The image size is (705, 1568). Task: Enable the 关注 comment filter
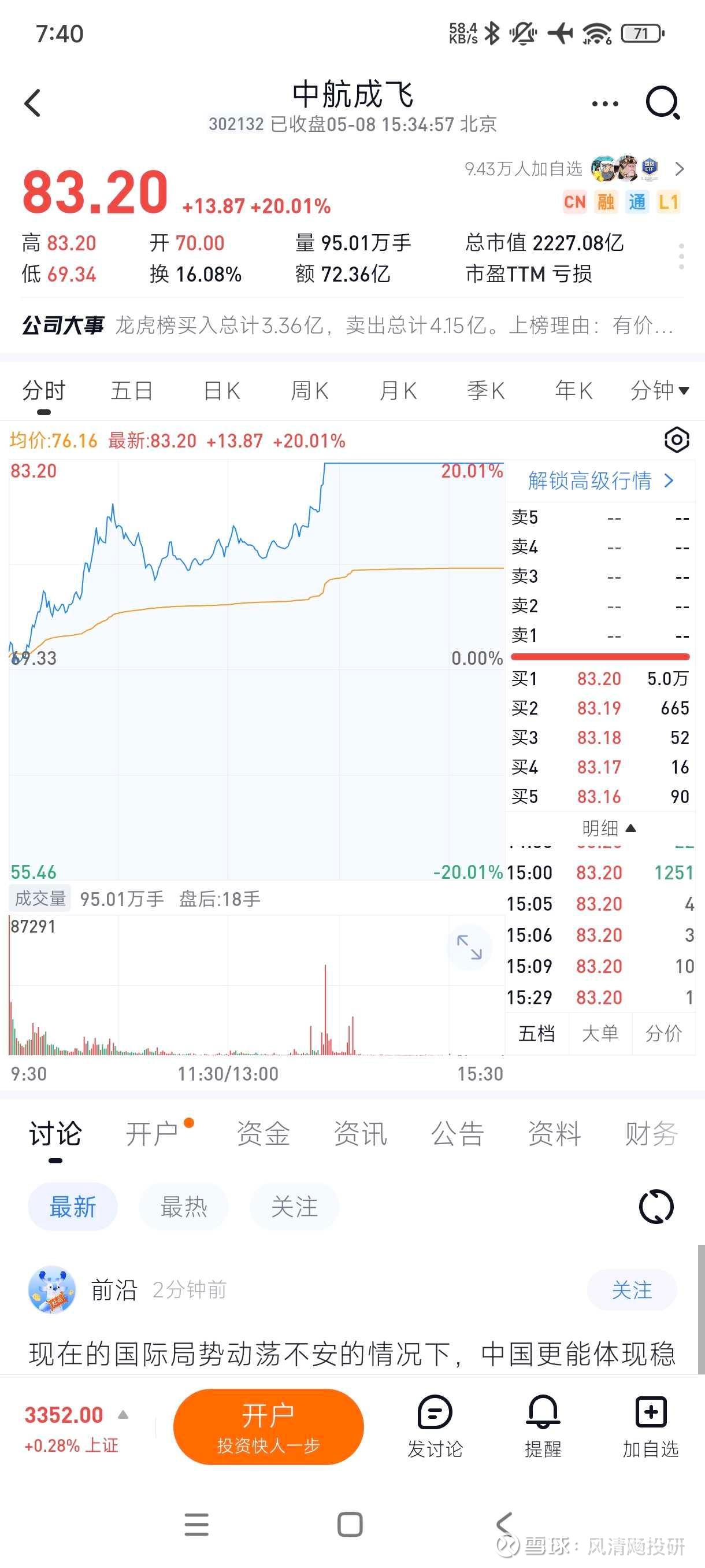(x=294, y=1208)
